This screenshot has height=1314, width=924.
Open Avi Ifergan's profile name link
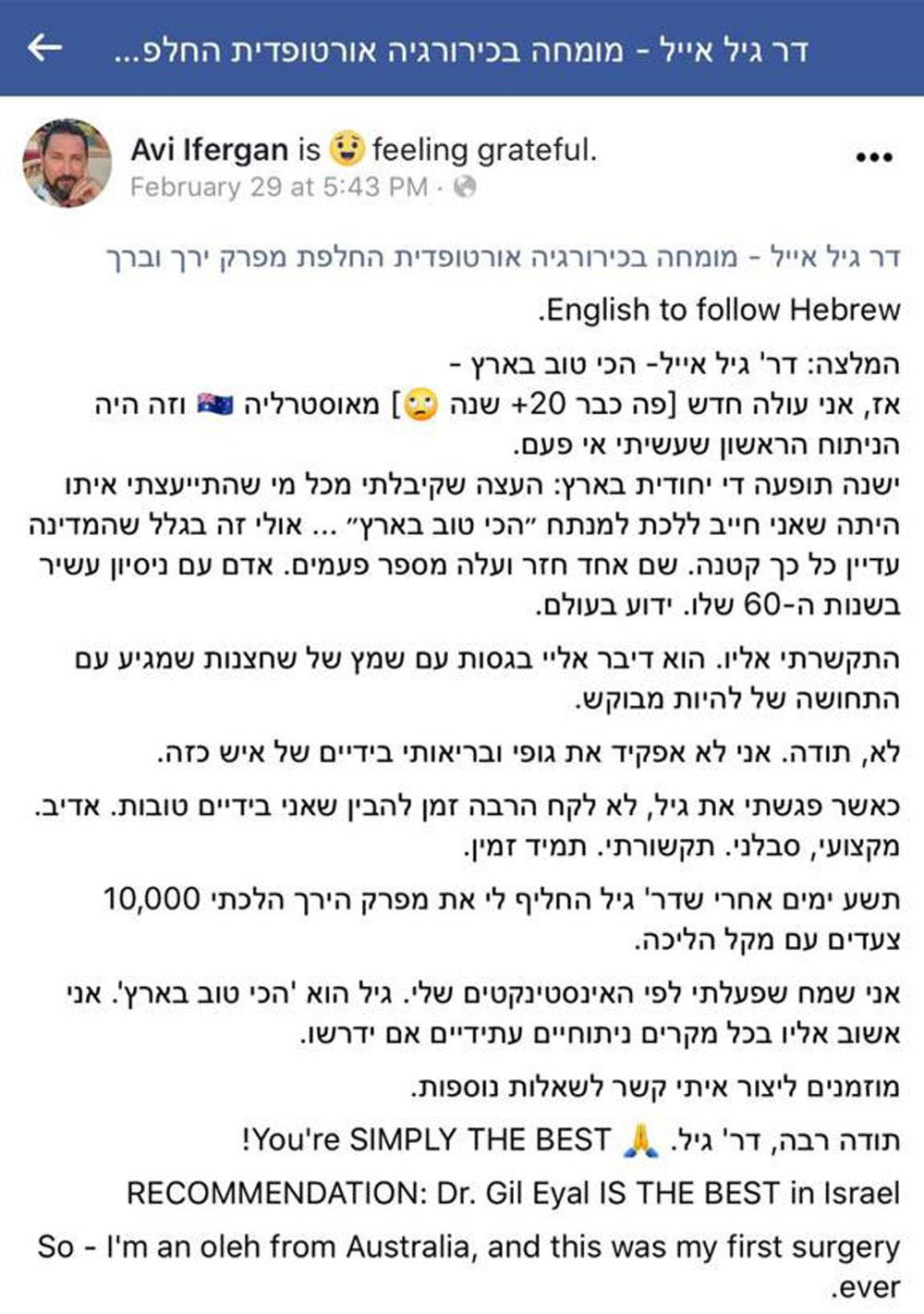210,149
